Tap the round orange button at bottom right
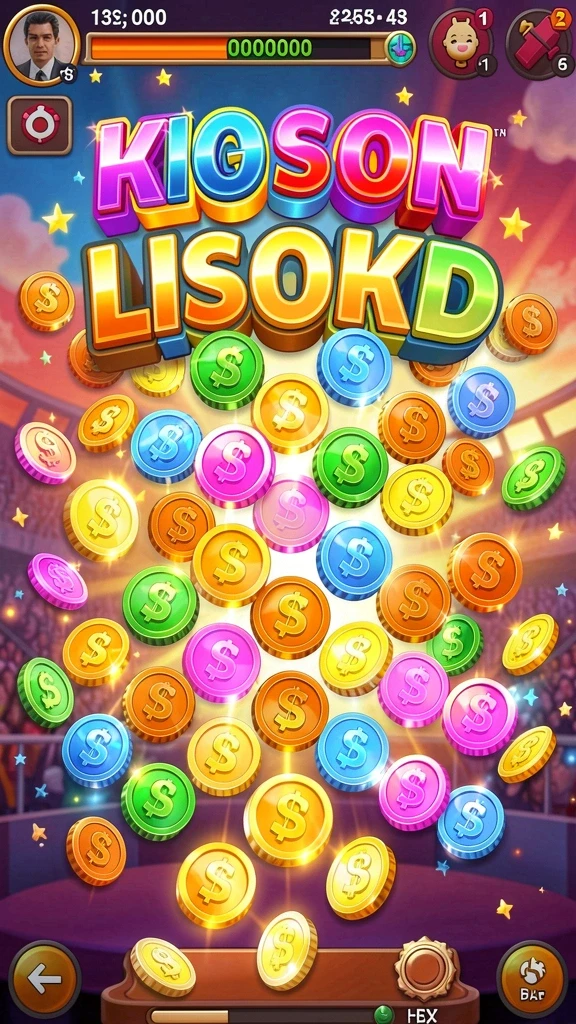The image size is (576, 1024). [532, 978]
